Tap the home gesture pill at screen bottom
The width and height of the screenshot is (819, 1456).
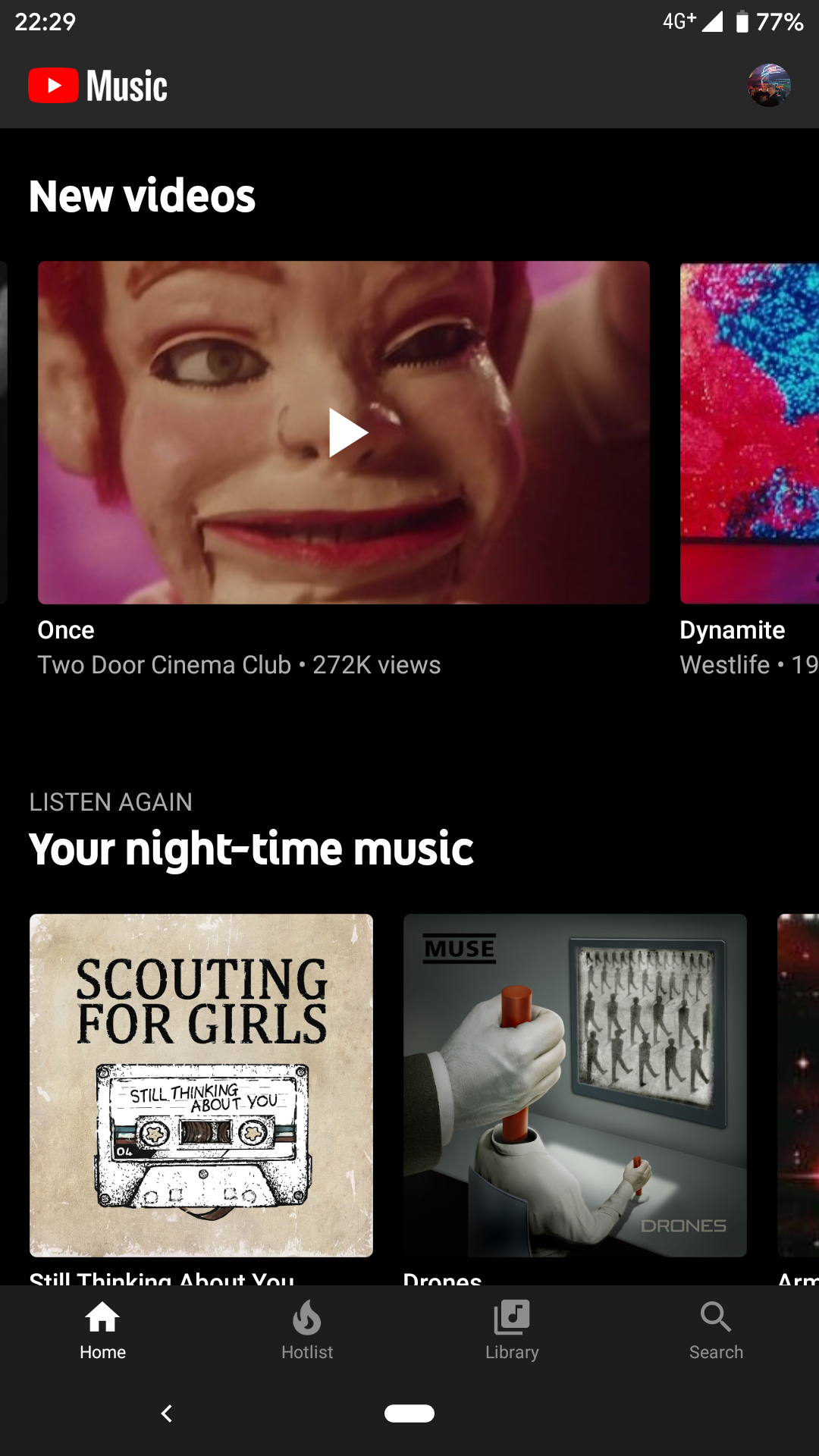[x=409, y=1414]
